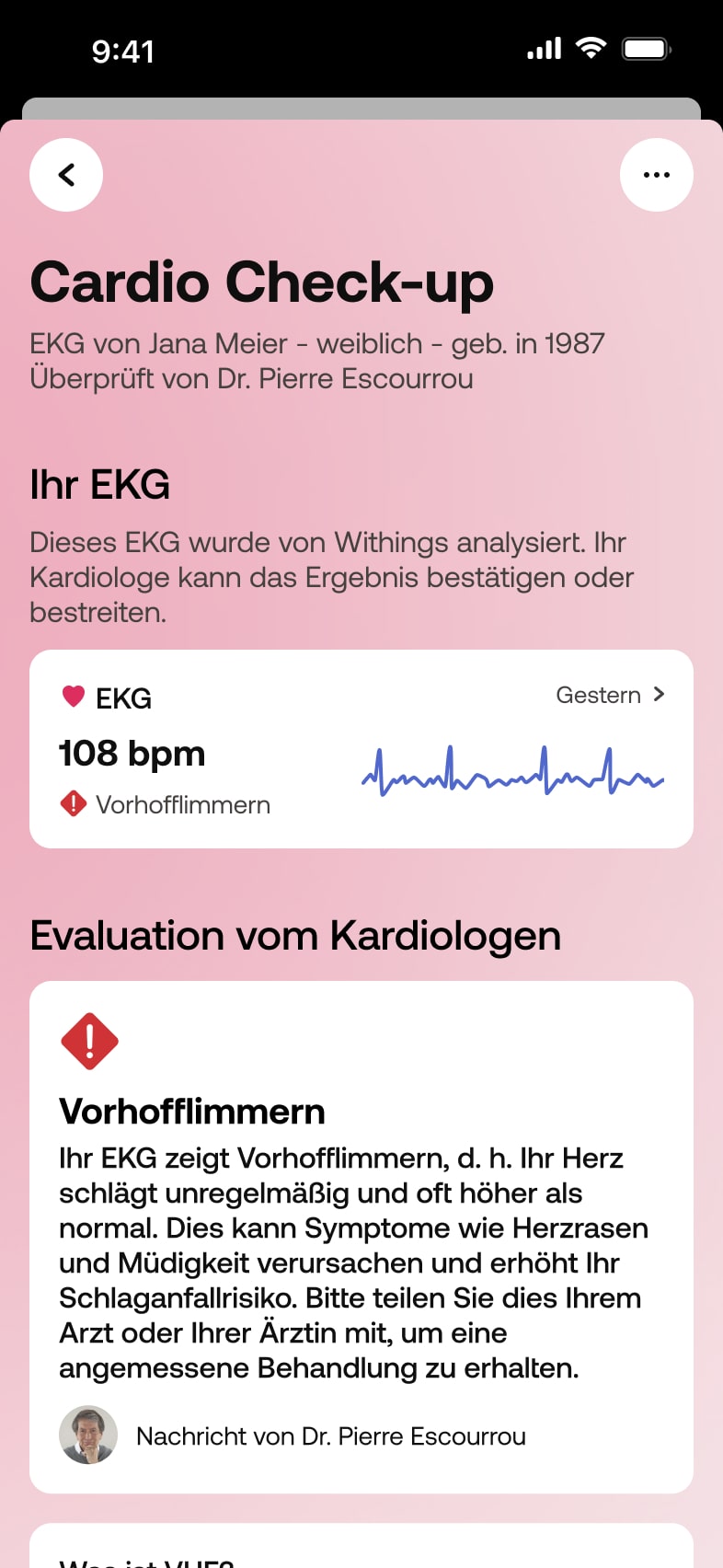The width and height of the screenshot is (723, 1568).
Task: Select the Cardio Check-up title
Action: click(262, 284)
